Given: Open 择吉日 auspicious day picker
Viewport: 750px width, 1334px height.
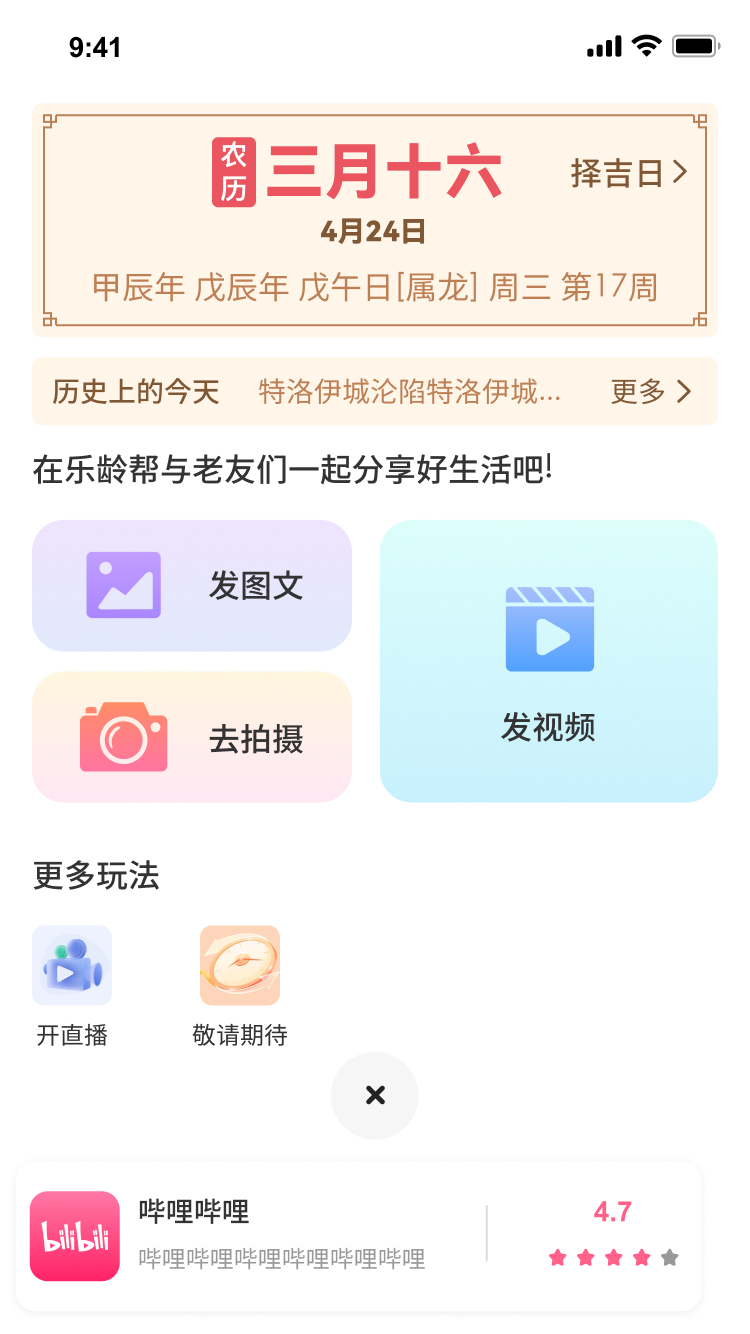Looking at the screenshot, I should coord(628,173).
